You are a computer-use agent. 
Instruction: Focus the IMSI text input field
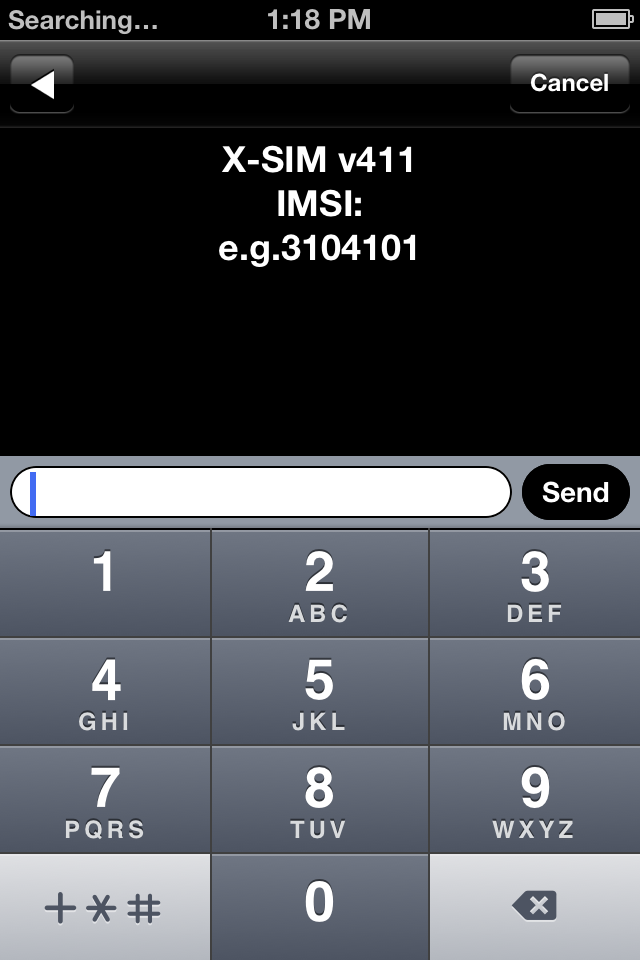(x=261, y=492)
